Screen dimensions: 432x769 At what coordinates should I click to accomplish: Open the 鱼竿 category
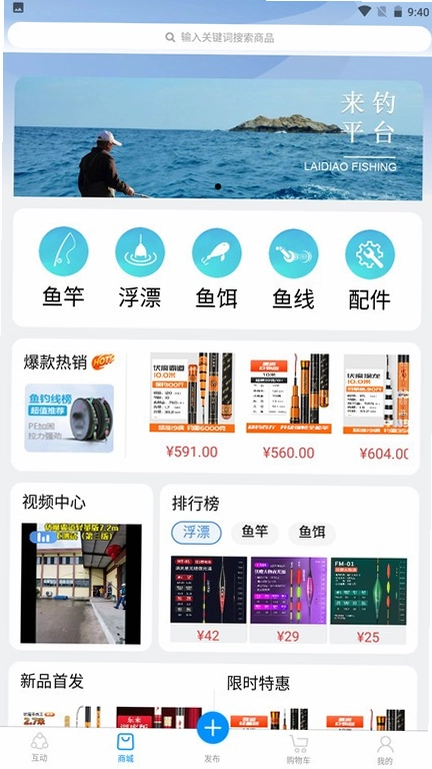63,268
